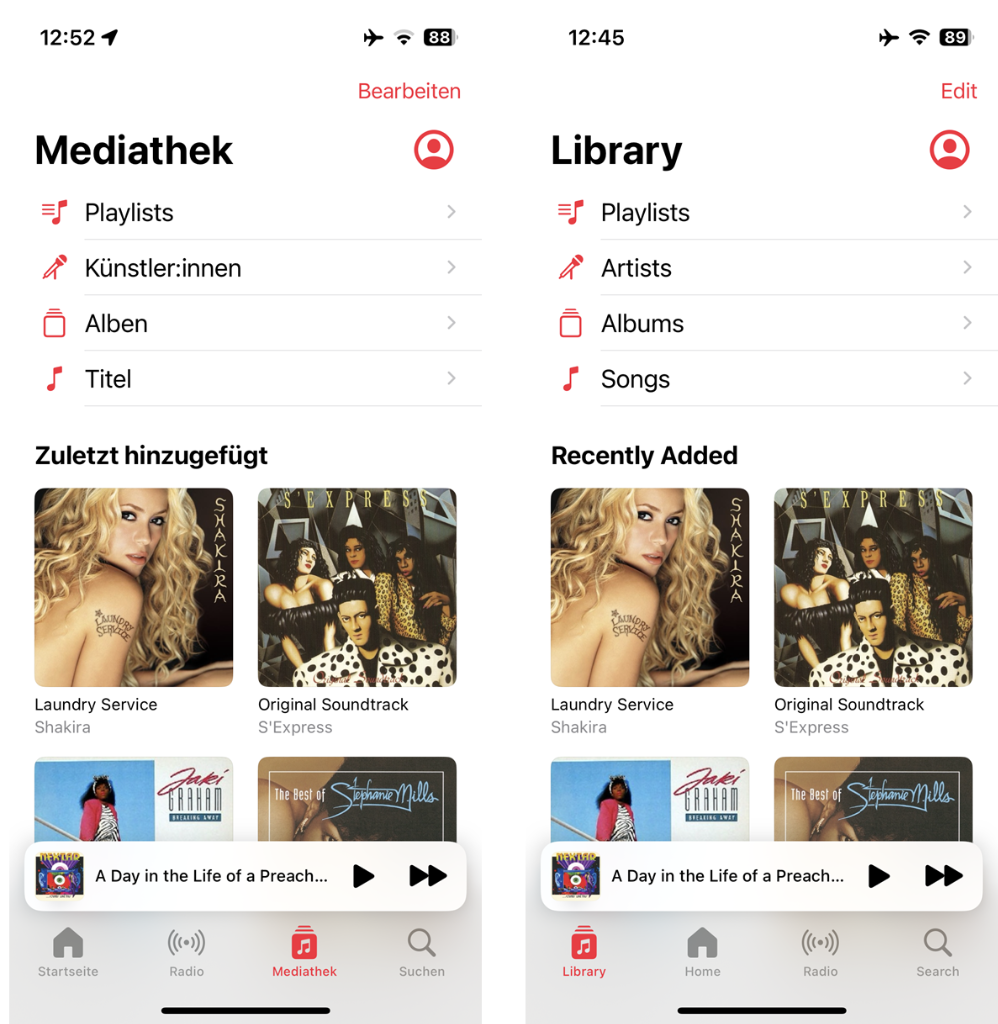This screenshot has height=1024, width=998.
Task: Switch to the Home tab
Action: 702,952
